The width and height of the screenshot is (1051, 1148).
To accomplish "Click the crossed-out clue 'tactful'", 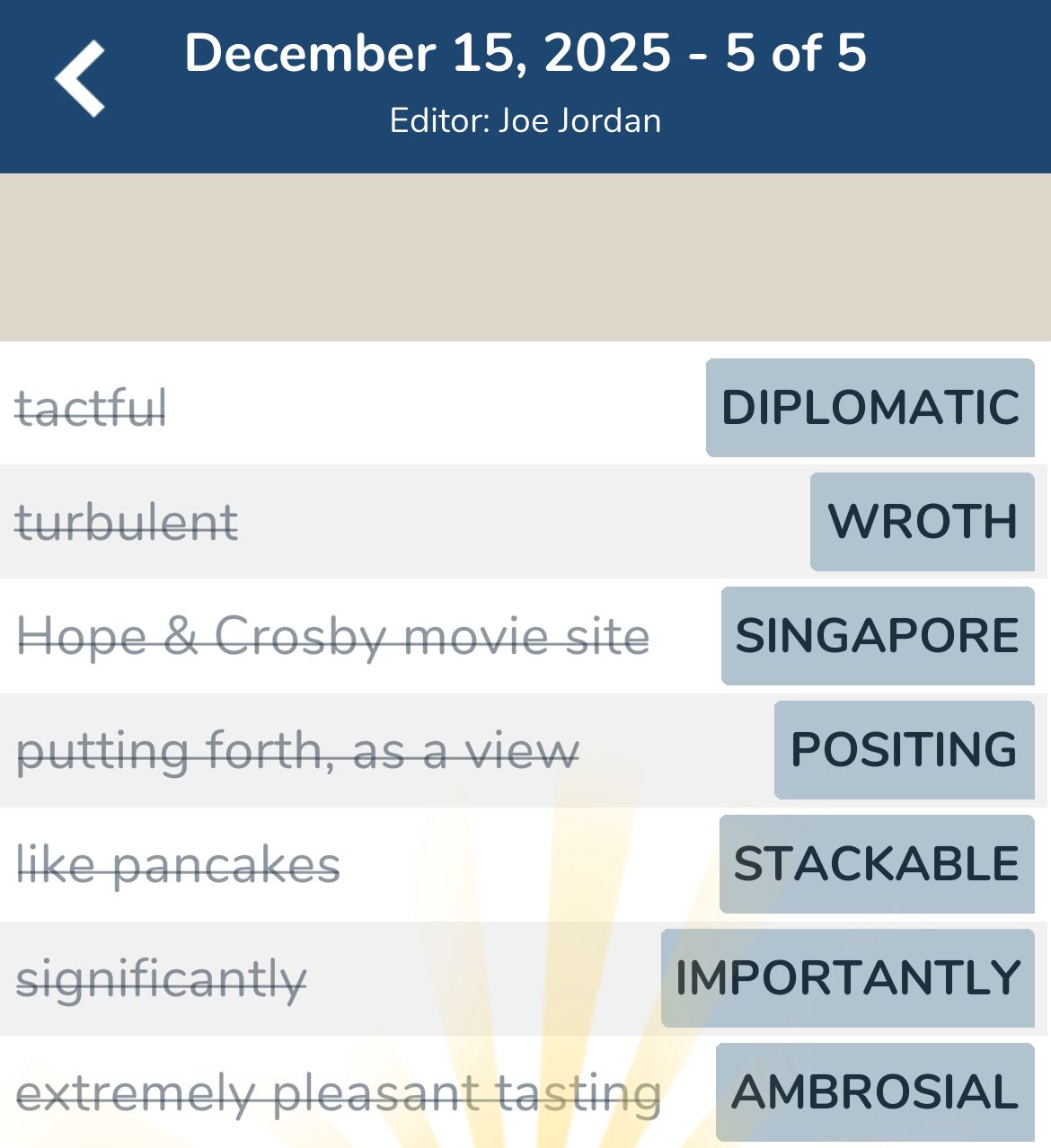I will [92, 408].
